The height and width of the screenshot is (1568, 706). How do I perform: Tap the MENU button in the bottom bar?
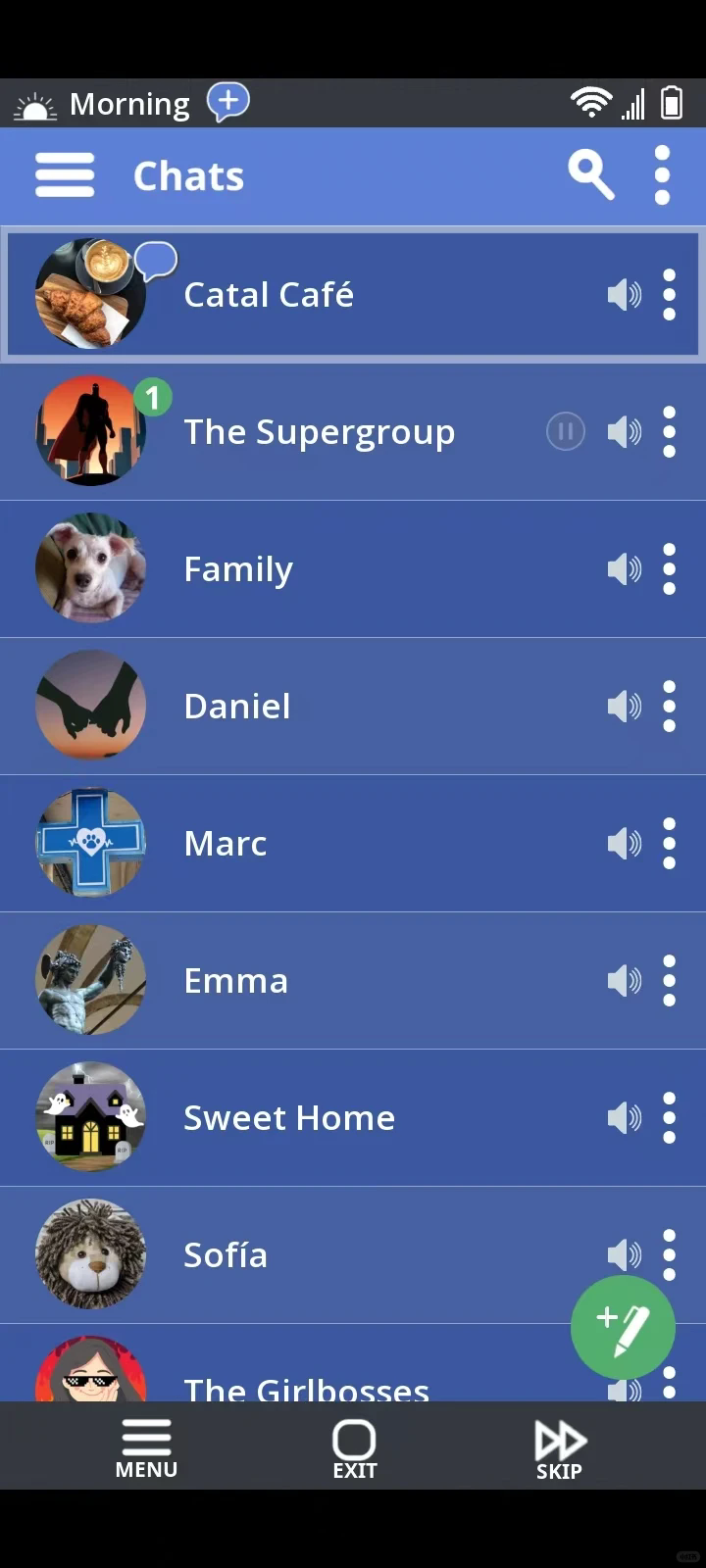146,1447
